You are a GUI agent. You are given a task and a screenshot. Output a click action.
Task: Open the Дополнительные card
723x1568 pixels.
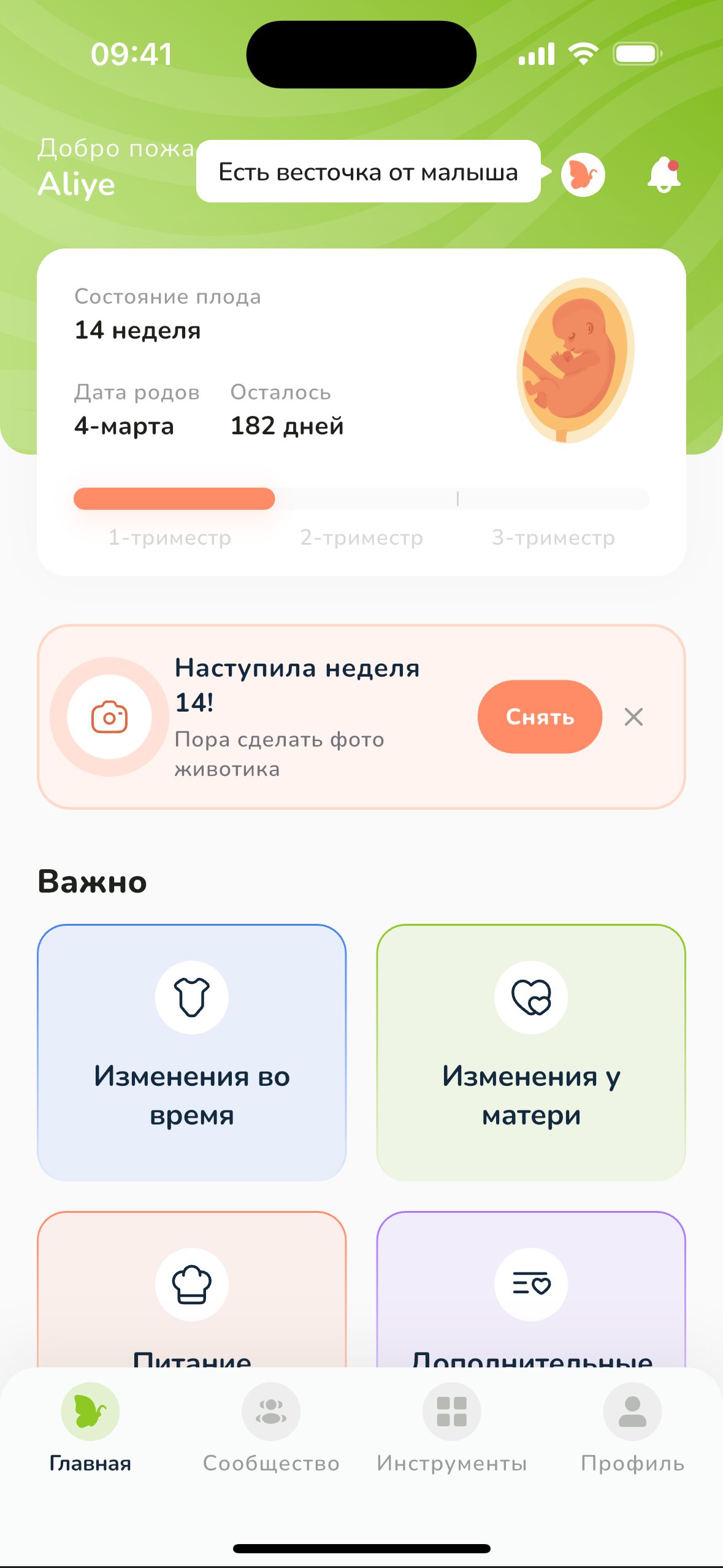531,1289
